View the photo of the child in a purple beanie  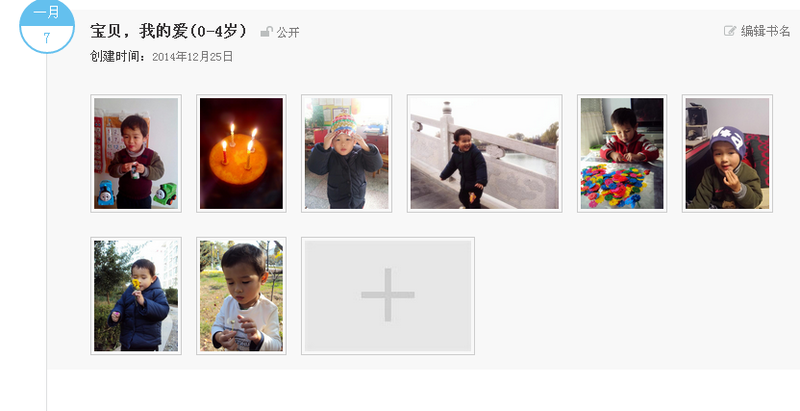point(726,153)
